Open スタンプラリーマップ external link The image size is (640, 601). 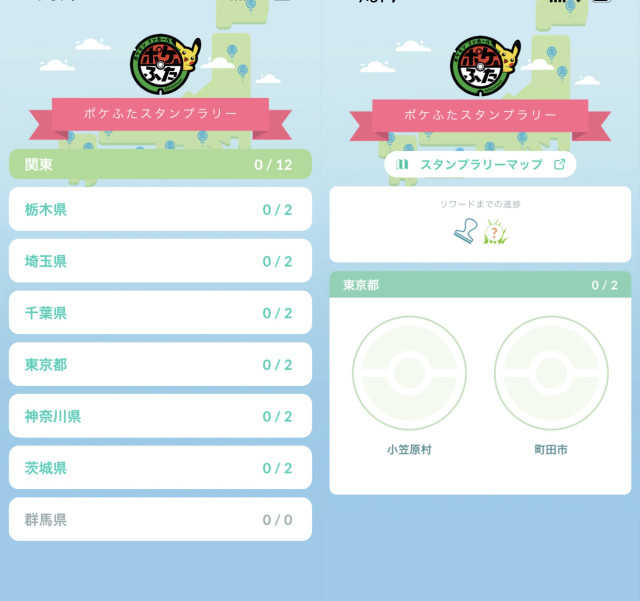481,164
